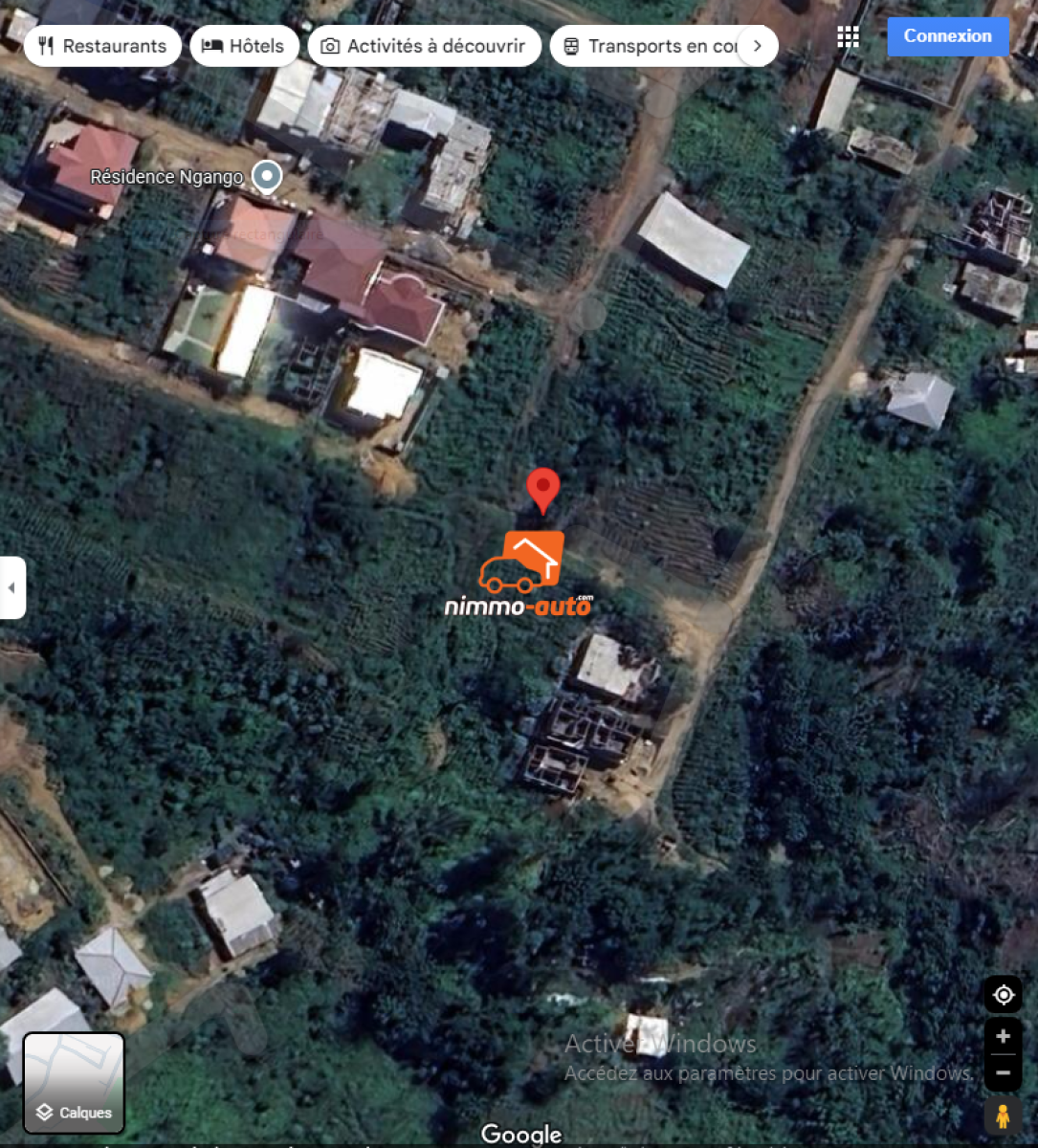The image size is (1038, 1148).
Task: Expand the collapsed side panel
Action: coord(12,587)
